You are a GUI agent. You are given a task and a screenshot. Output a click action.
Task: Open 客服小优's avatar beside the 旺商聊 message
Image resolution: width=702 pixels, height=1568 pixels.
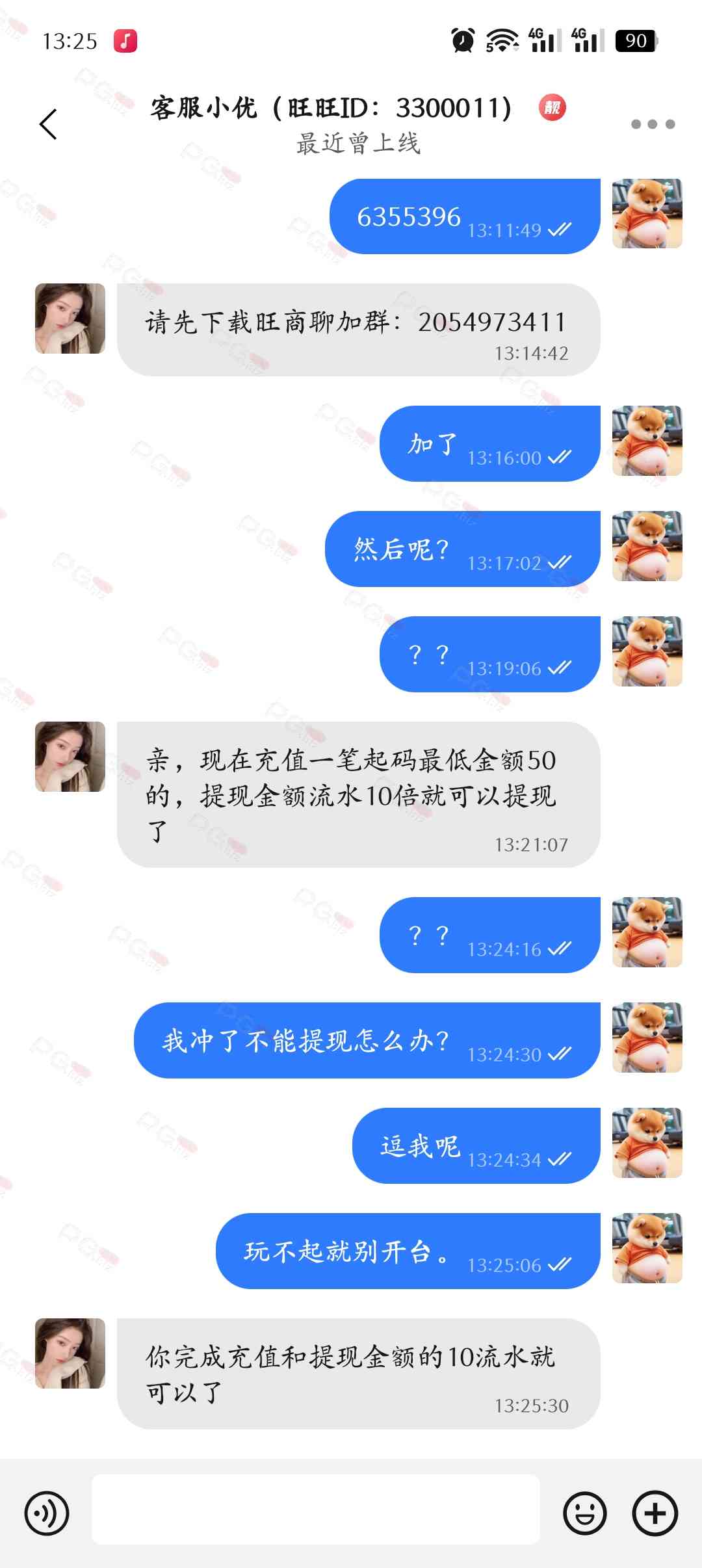70,319
